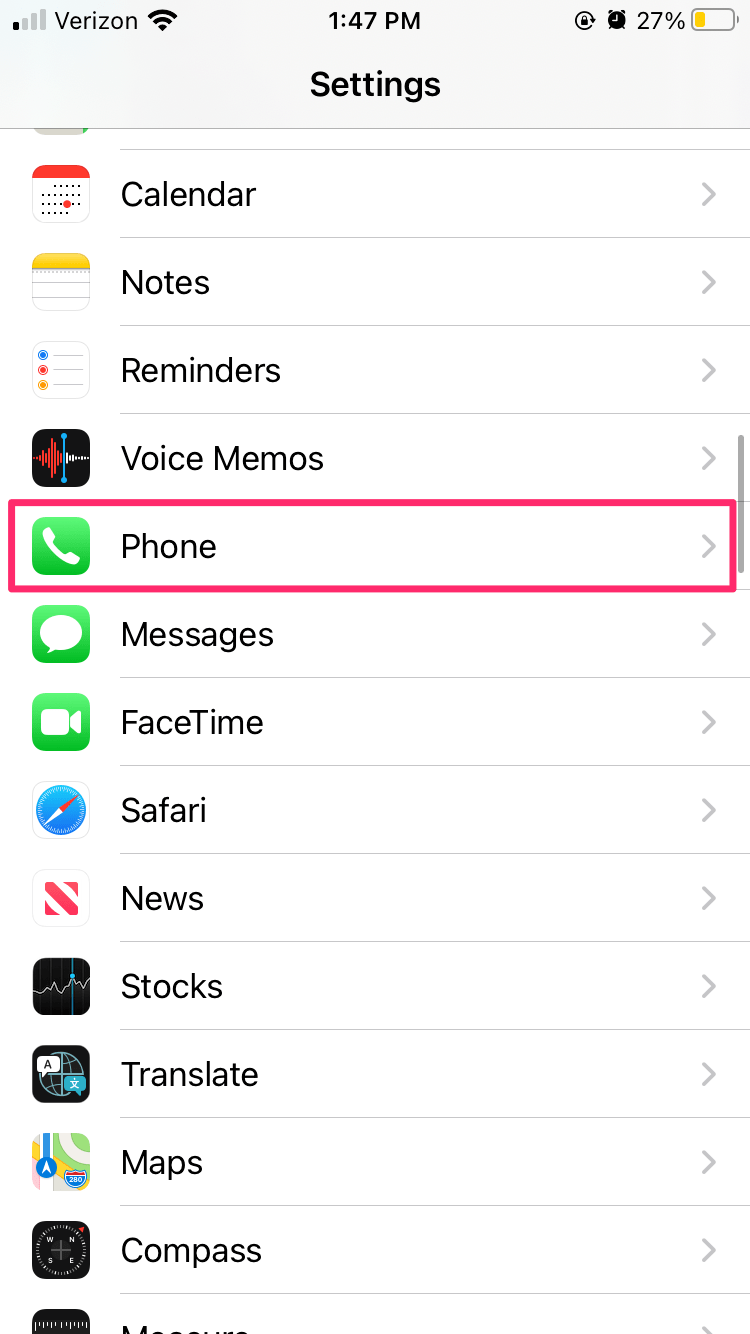
Task: Open Safari settings
Action: point(375,810)
